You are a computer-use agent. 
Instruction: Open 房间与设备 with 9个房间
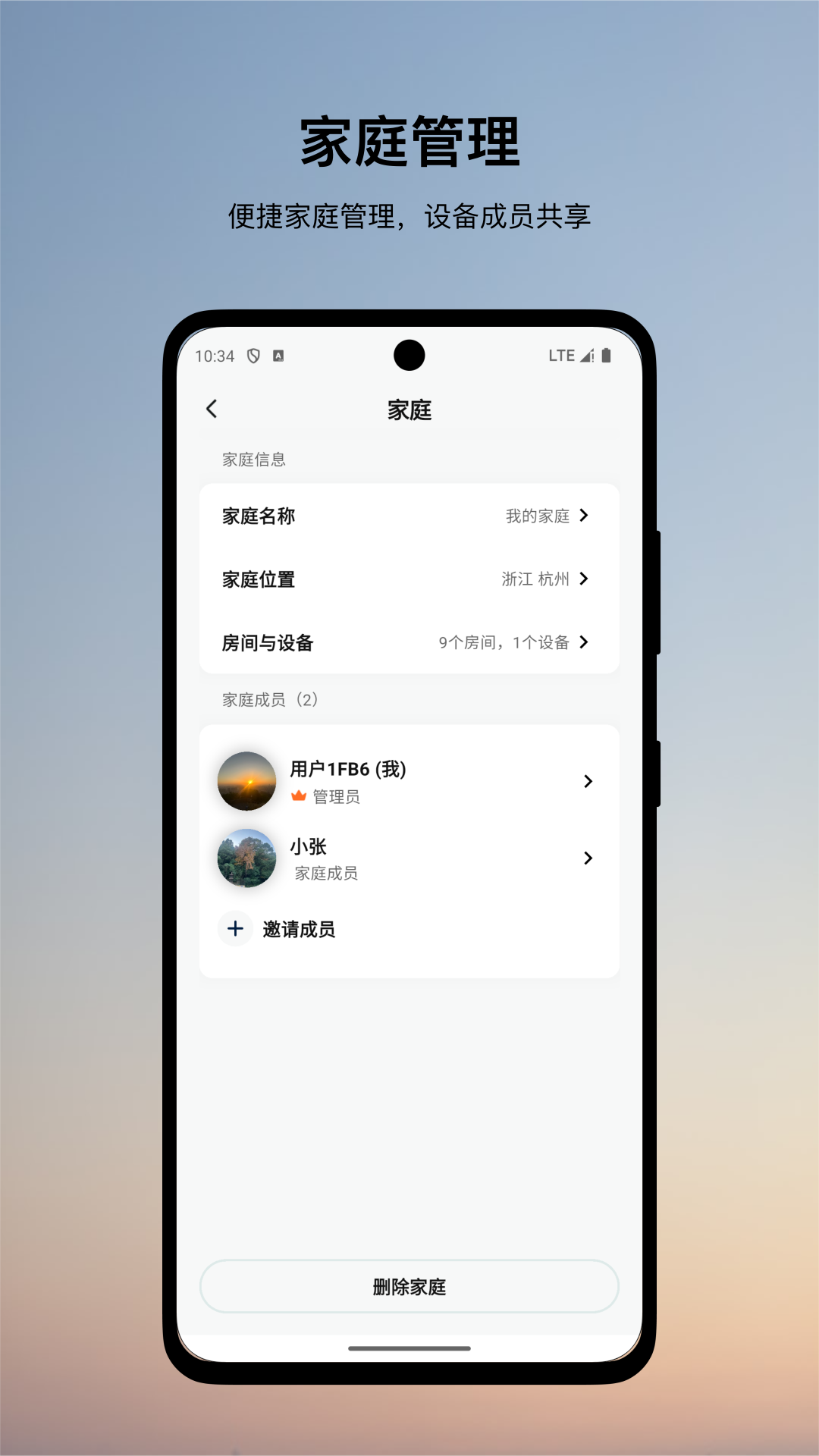click(409, 643)
